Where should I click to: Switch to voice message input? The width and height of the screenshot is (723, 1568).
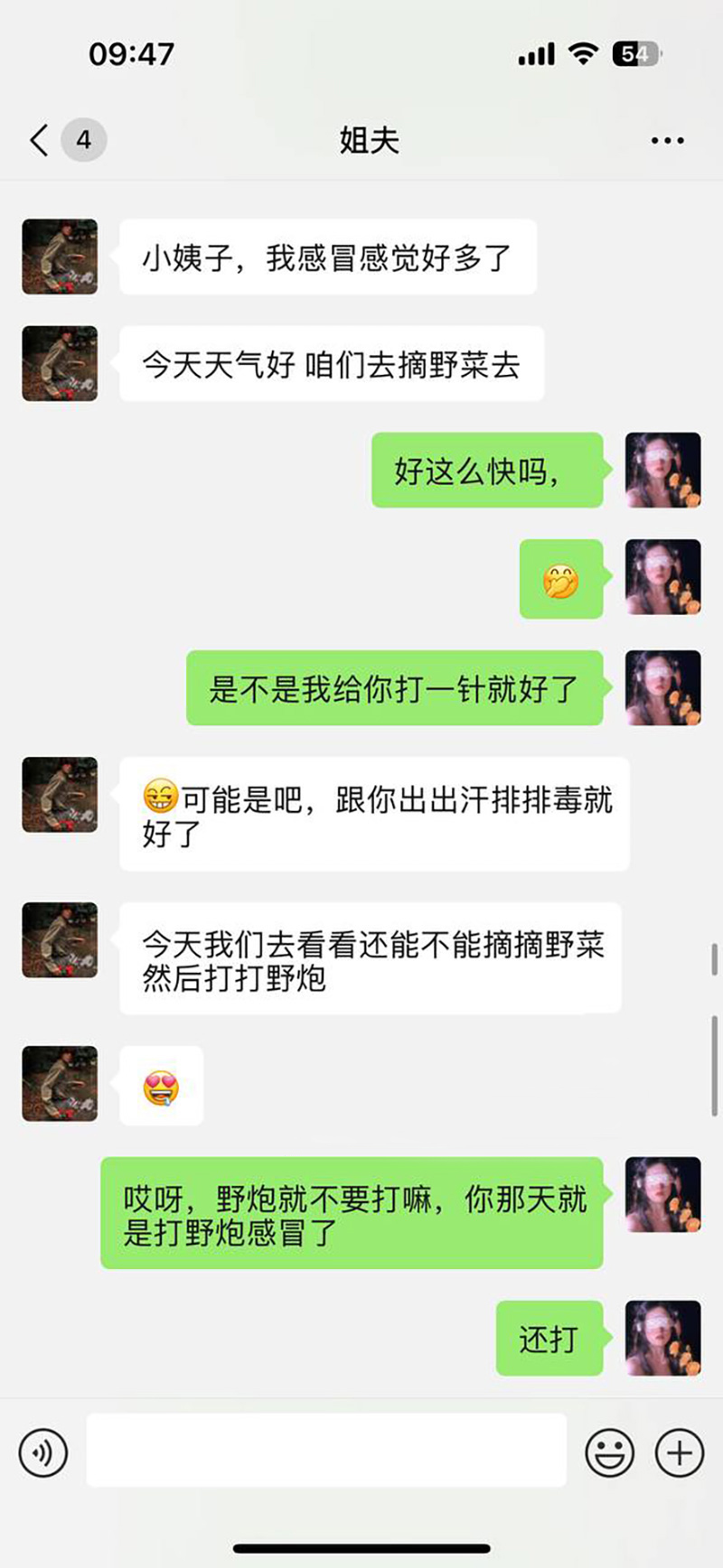click(x=42, y=1452)
